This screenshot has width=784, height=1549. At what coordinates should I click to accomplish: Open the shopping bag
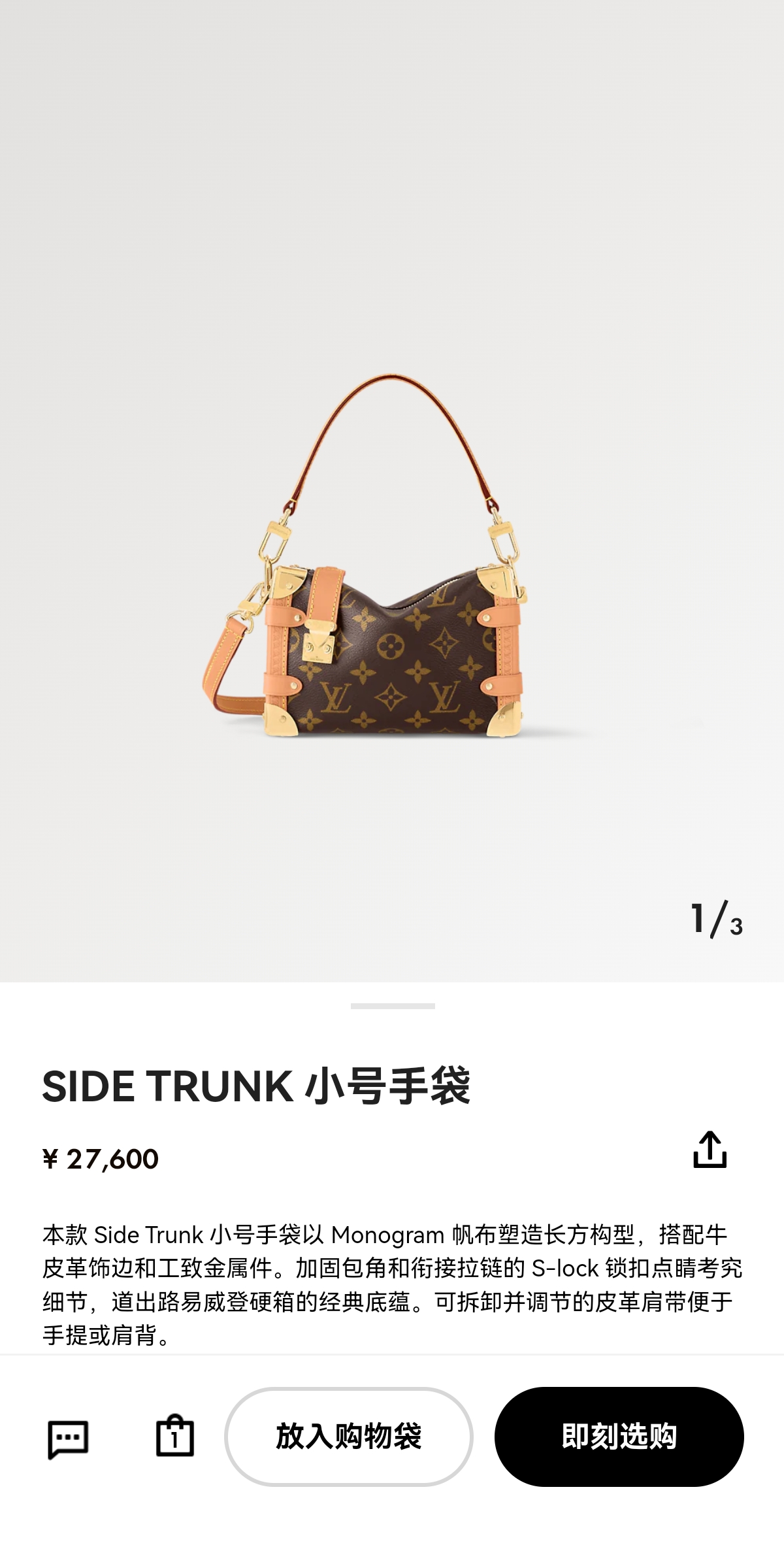click(x=174, y=1437)
